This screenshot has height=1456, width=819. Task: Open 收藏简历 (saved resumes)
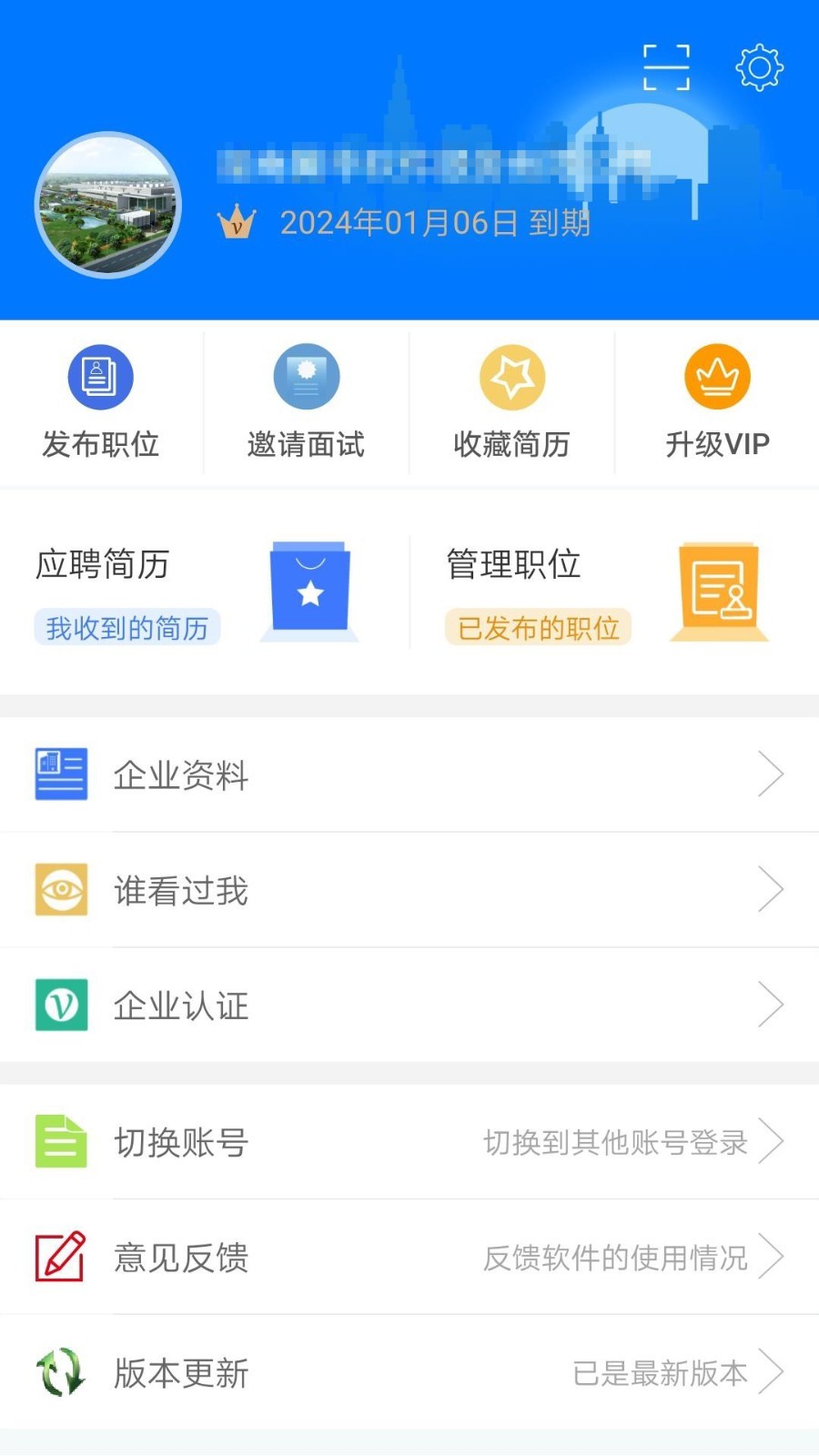tap(511, 376)
